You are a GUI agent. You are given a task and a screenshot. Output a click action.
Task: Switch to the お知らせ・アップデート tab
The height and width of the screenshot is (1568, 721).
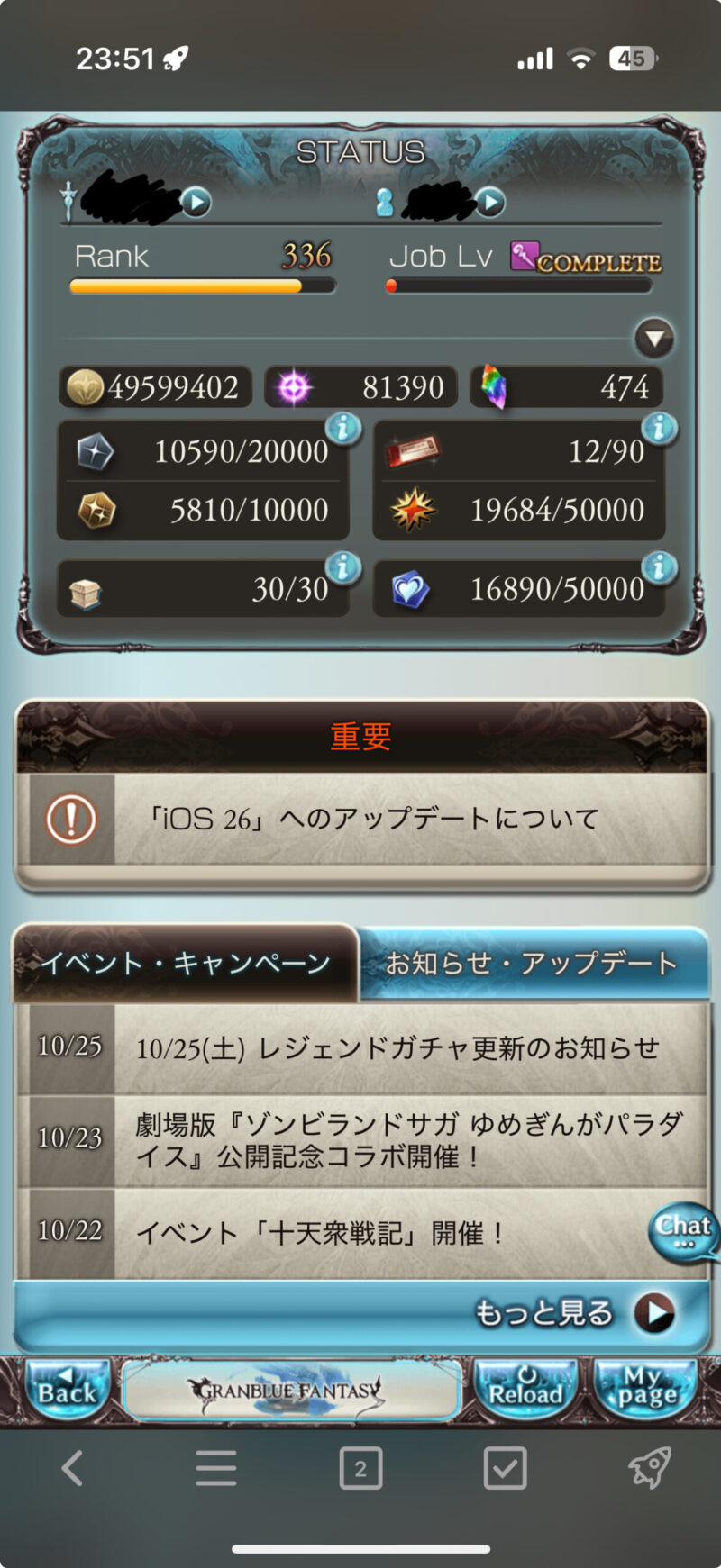pos(532,964)
